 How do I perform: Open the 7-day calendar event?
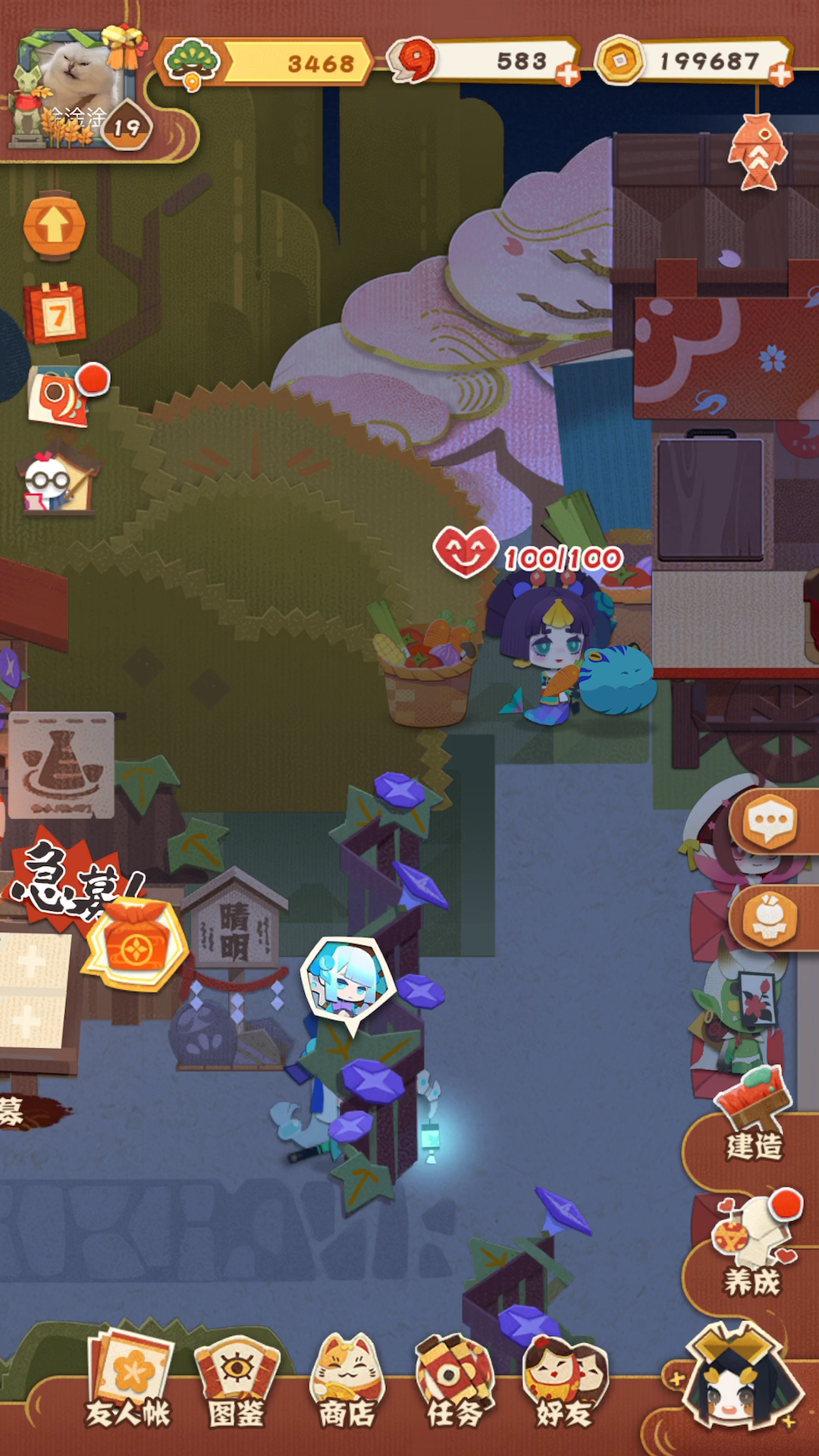click(56, 313)
